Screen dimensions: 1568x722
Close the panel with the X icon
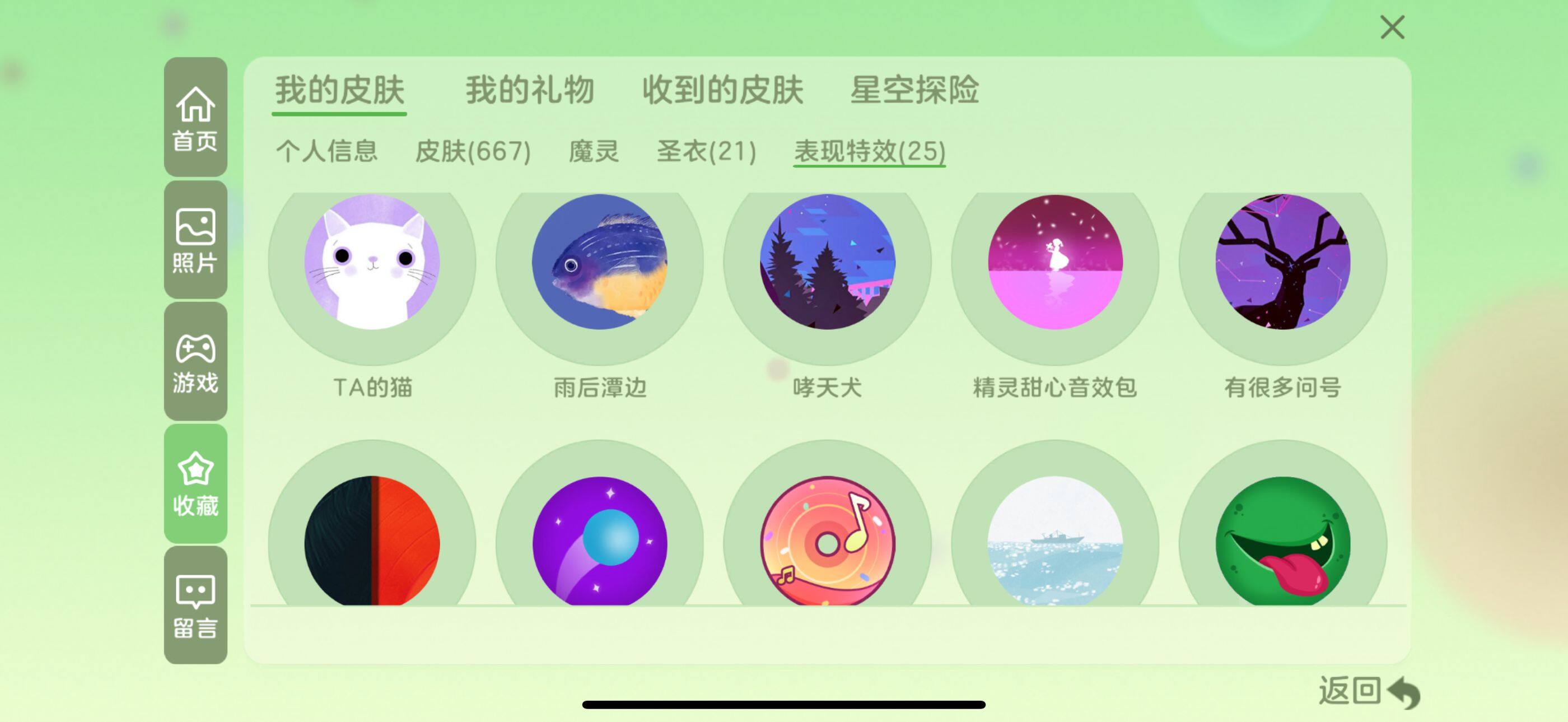click(x=1392, y=27)
